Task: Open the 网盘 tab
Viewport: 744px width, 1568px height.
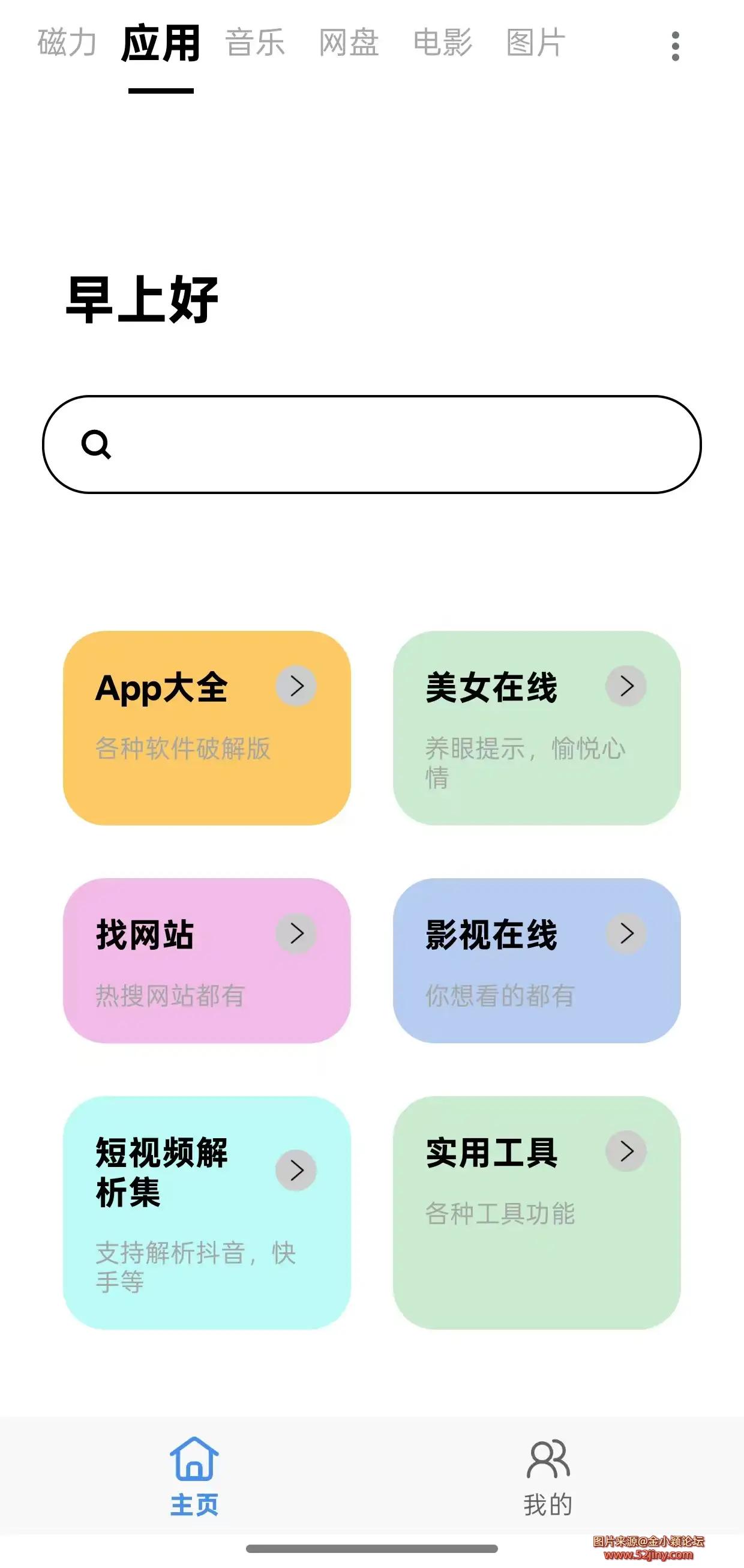Action: pos(349,43)
